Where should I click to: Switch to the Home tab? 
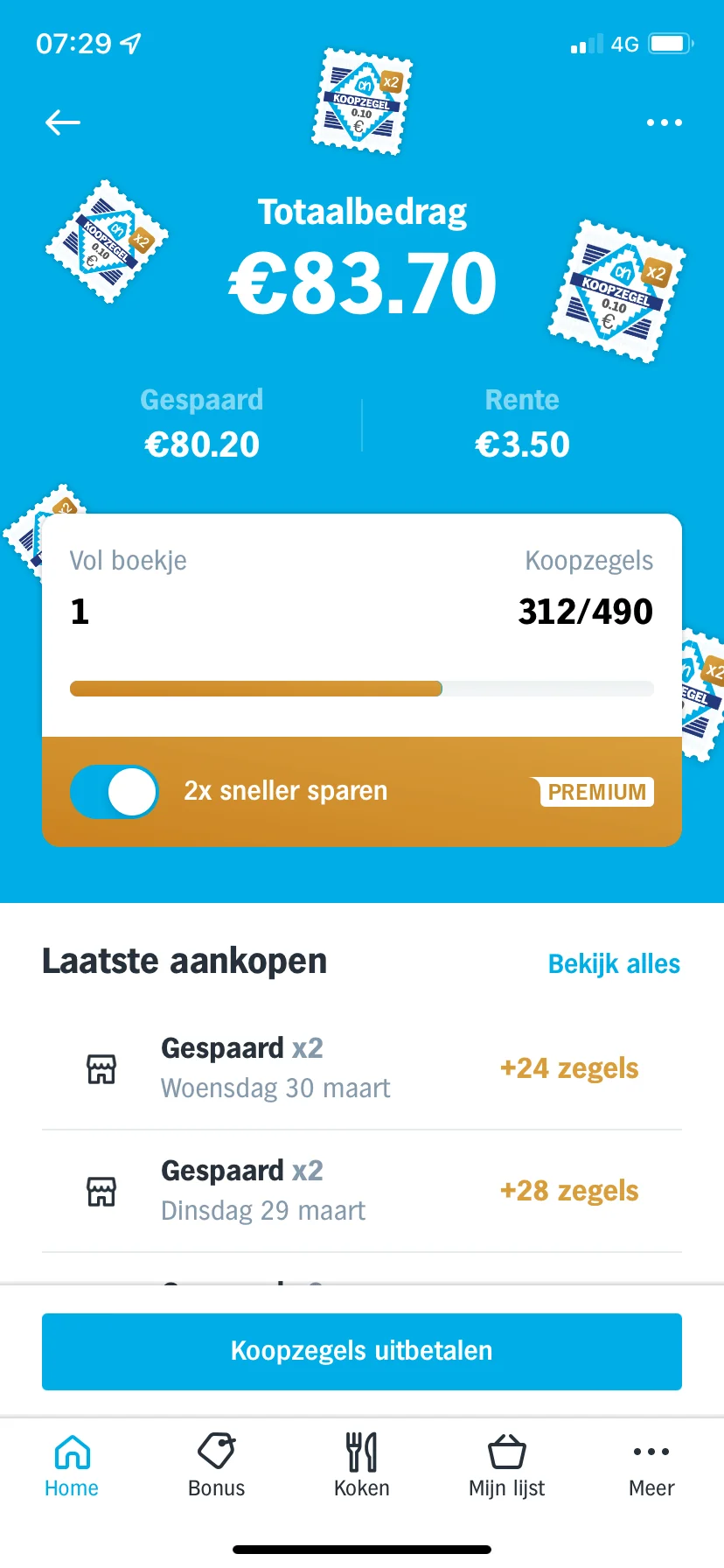click(x=72, y=1466)
